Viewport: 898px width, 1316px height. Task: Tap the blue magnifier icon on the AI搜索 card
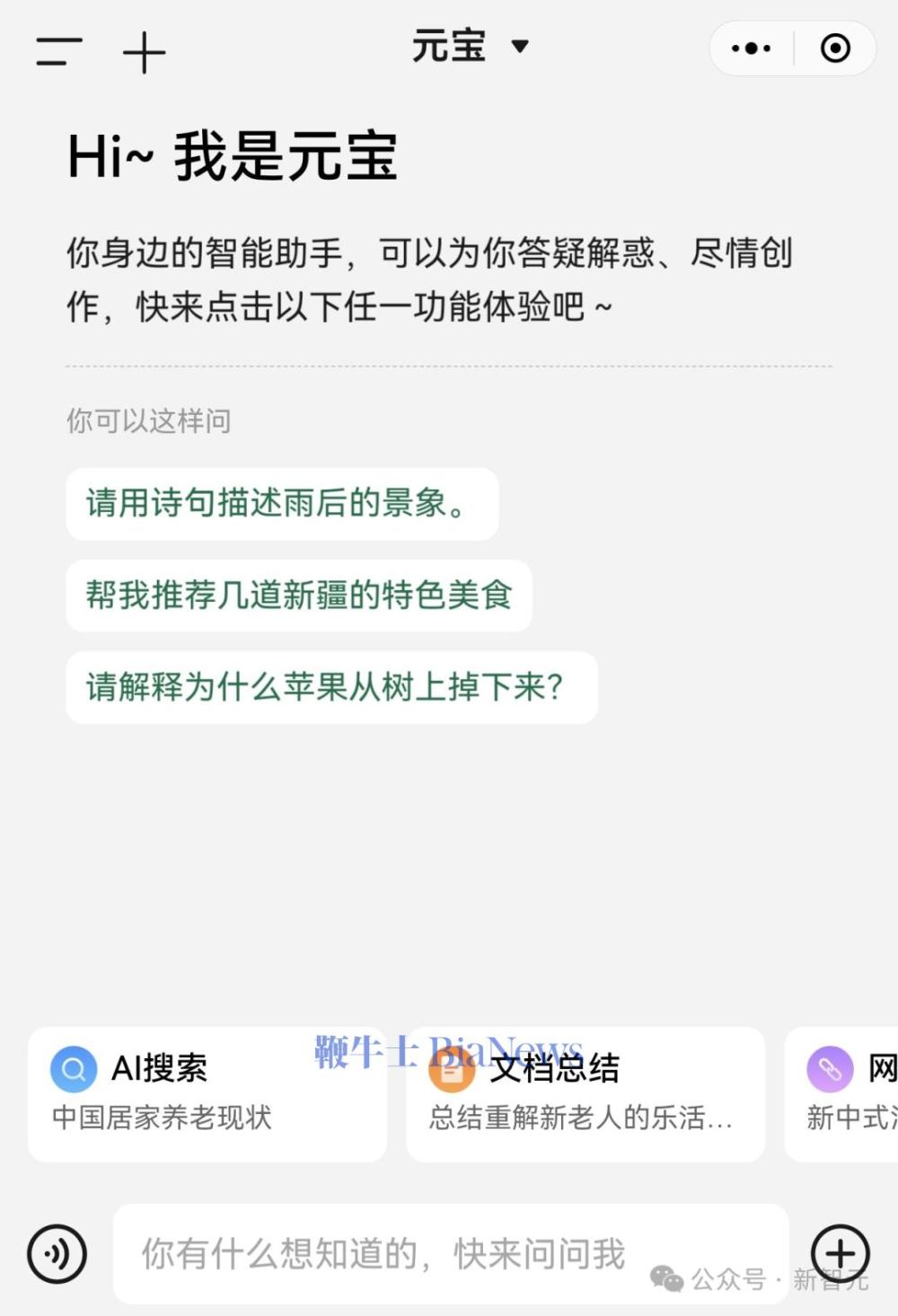[x=73, y=1068]
